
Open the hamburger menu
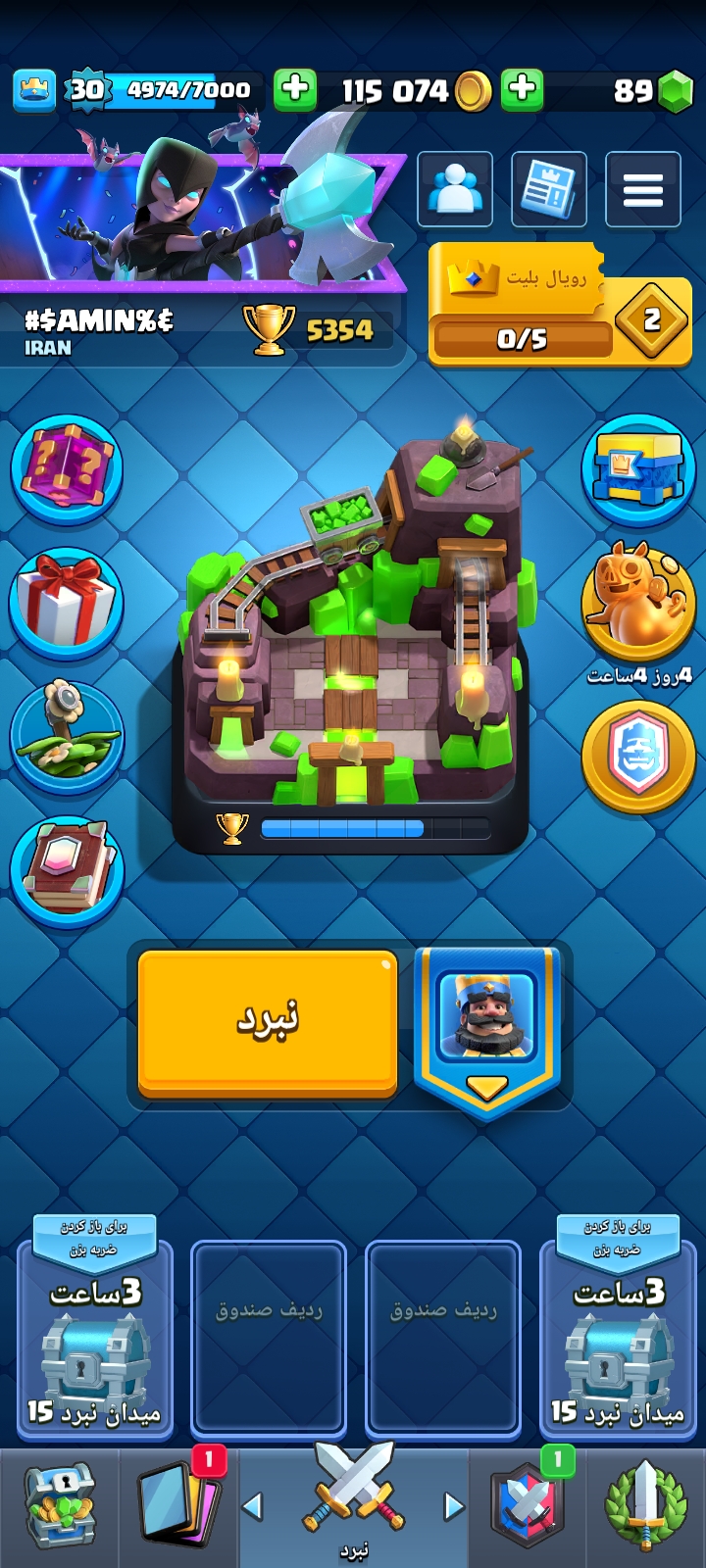click(x=642, y=189)
